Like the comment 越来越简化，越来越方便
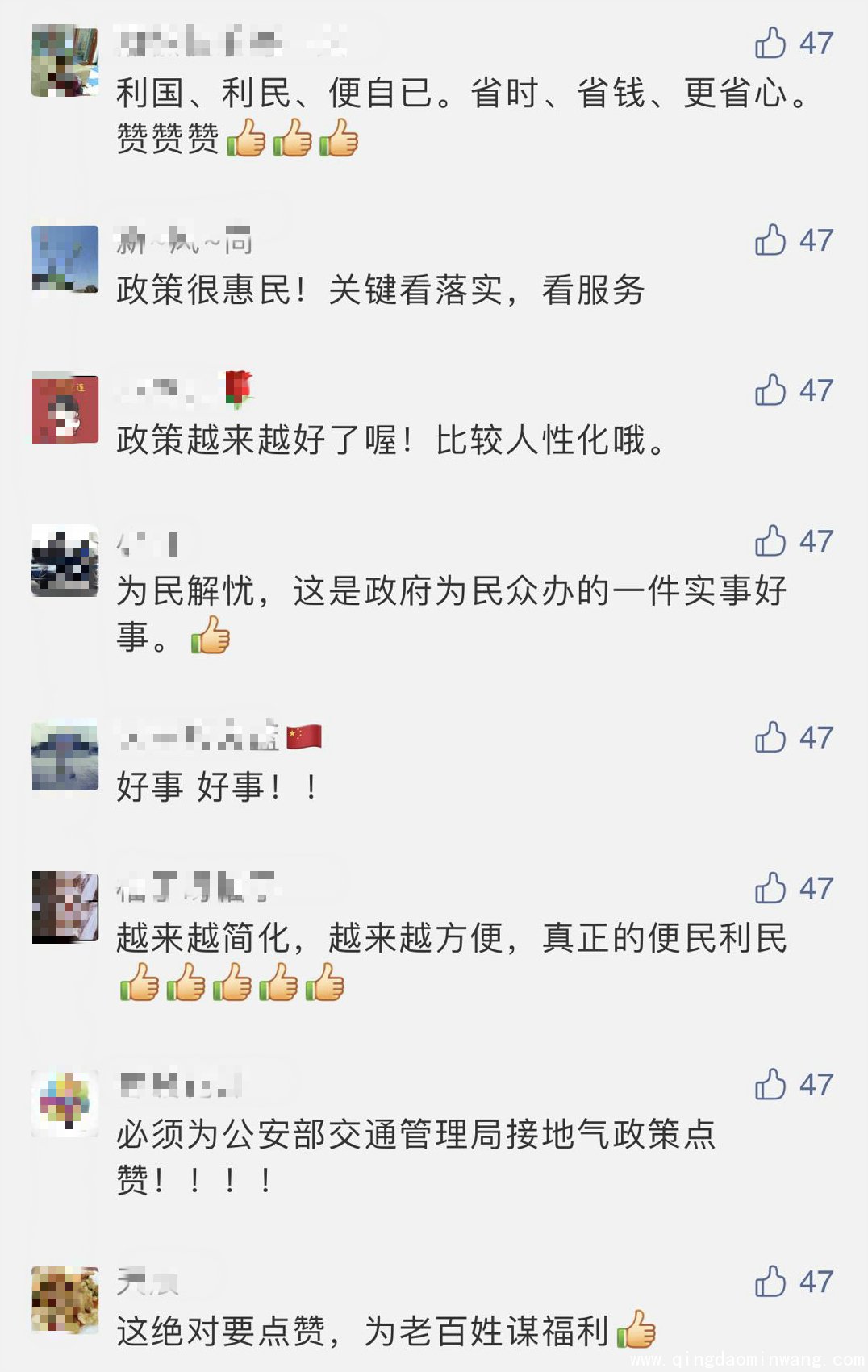The image size is (868, 1372). tap(770, 887)
